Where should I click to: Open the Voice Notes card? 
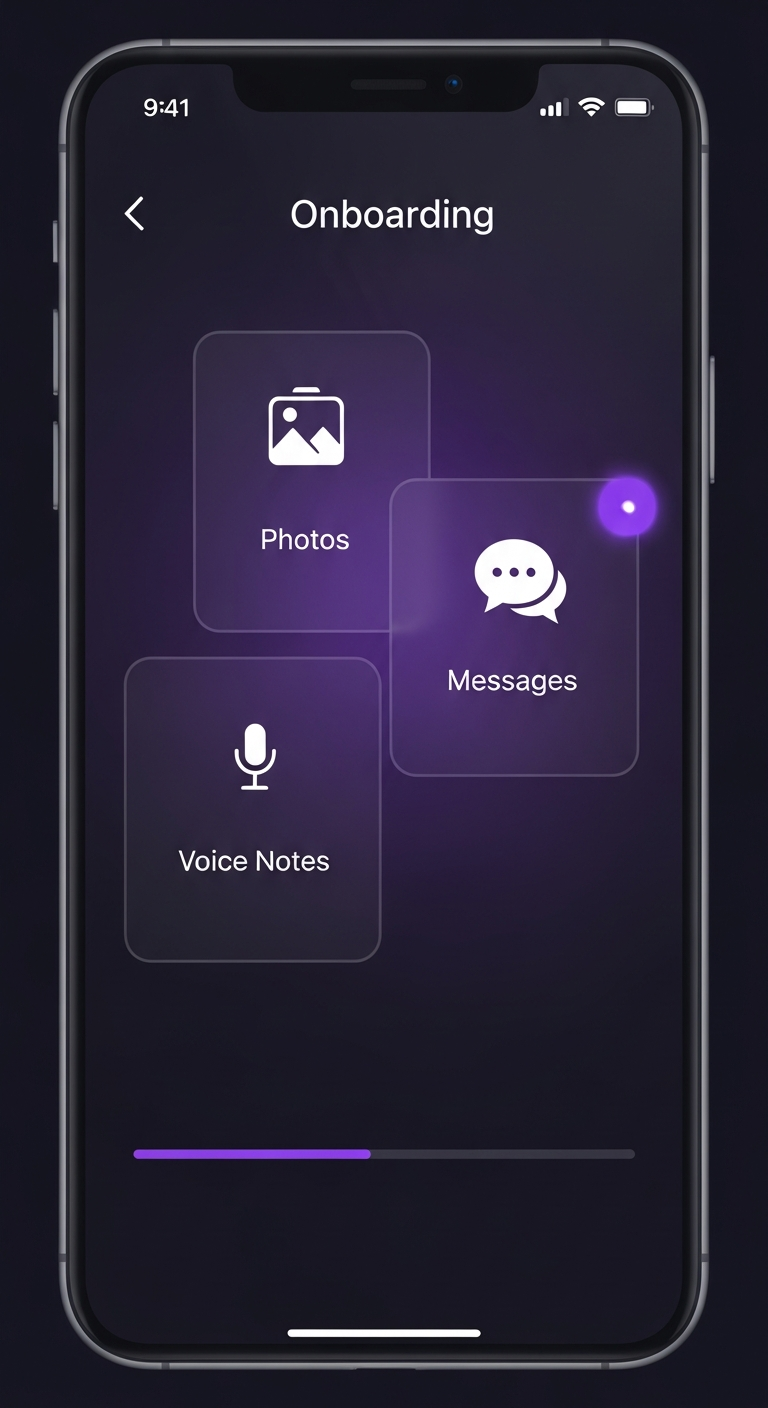253,810
